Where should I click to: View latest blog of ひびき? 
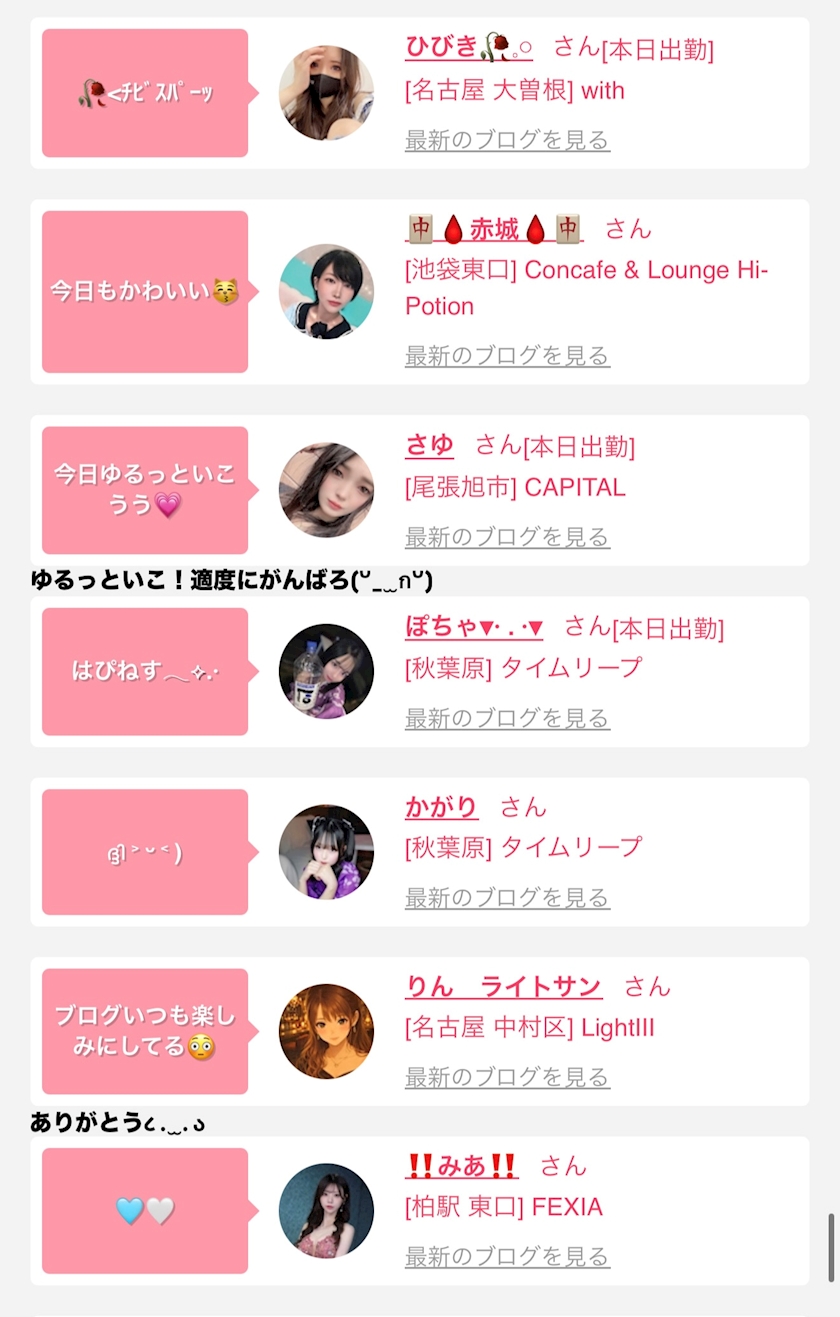(x=507, y=140)
